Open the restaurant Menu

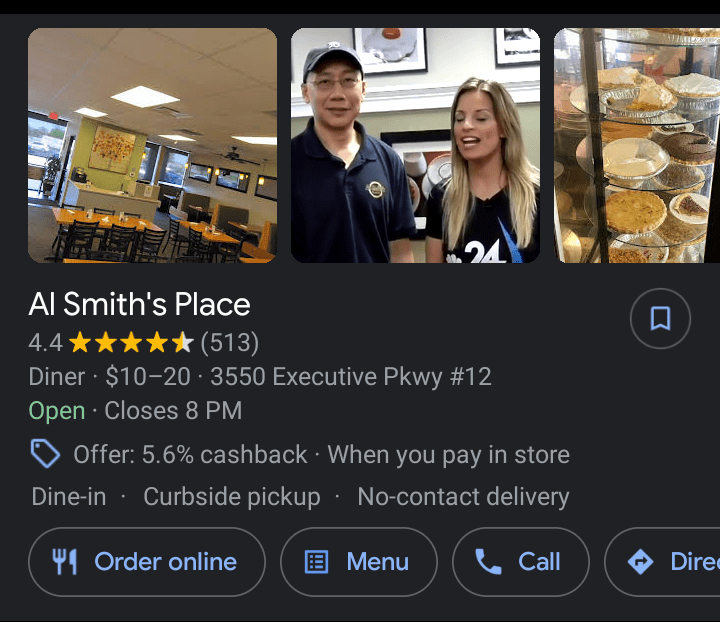pos(358,562)
